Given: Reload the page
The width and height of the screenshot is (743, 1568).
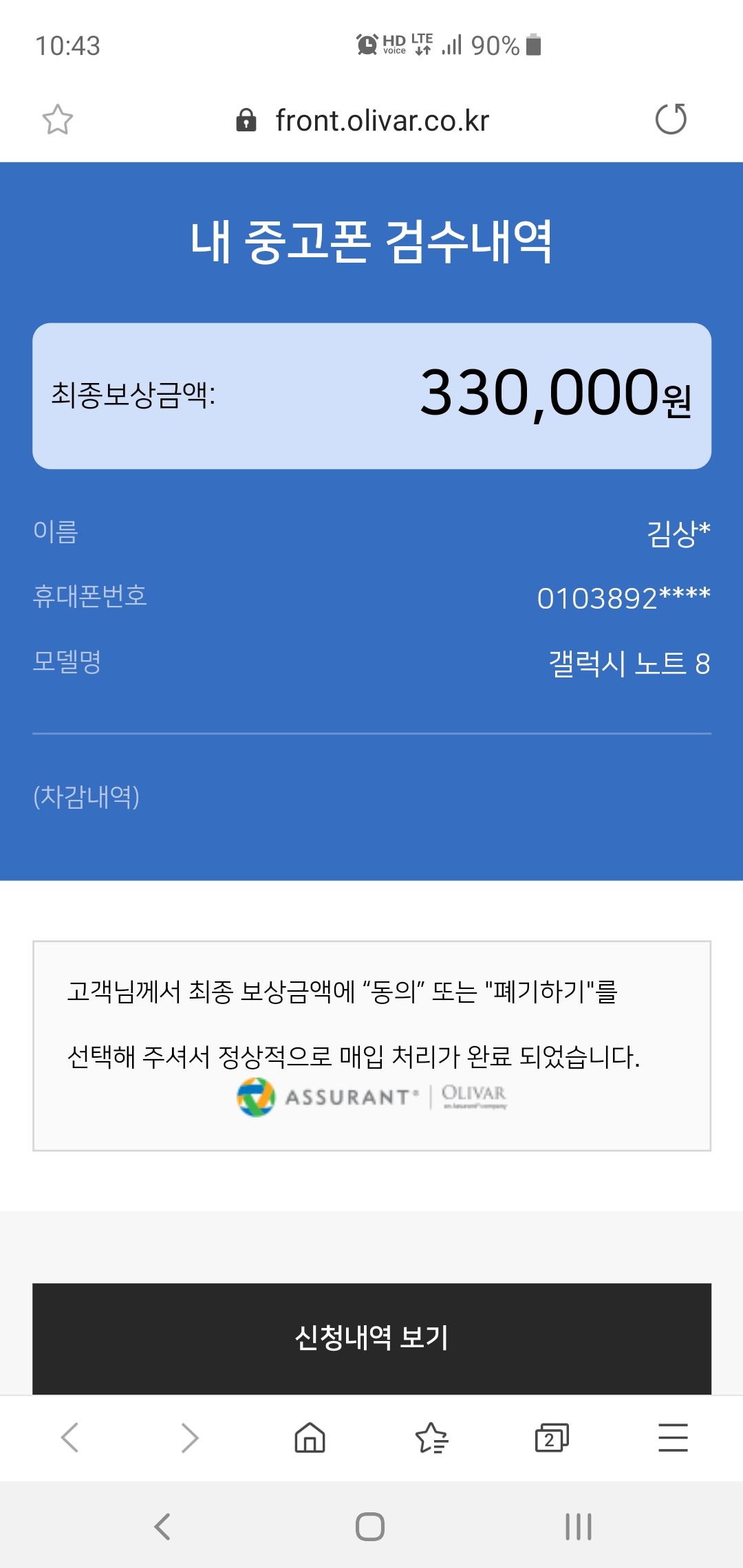Looking at the screenshot, I should (x=671, y=119).
